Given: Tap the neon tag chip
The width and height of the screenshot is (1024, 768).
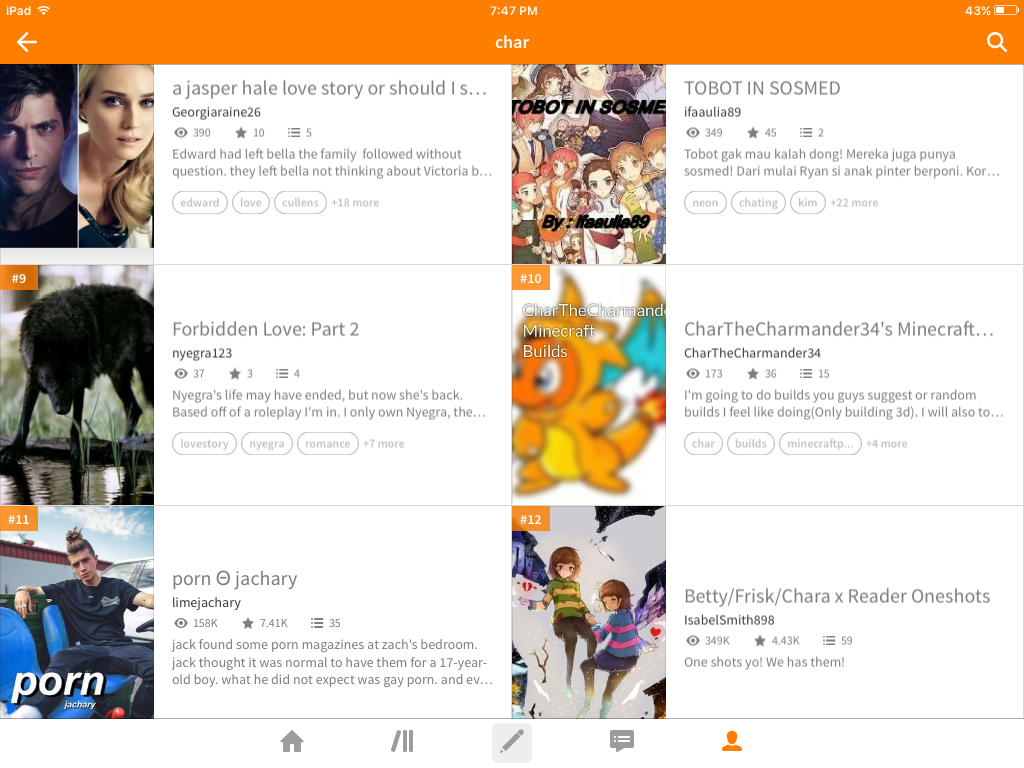Looking at the screenshot, I should pos(705,202).
